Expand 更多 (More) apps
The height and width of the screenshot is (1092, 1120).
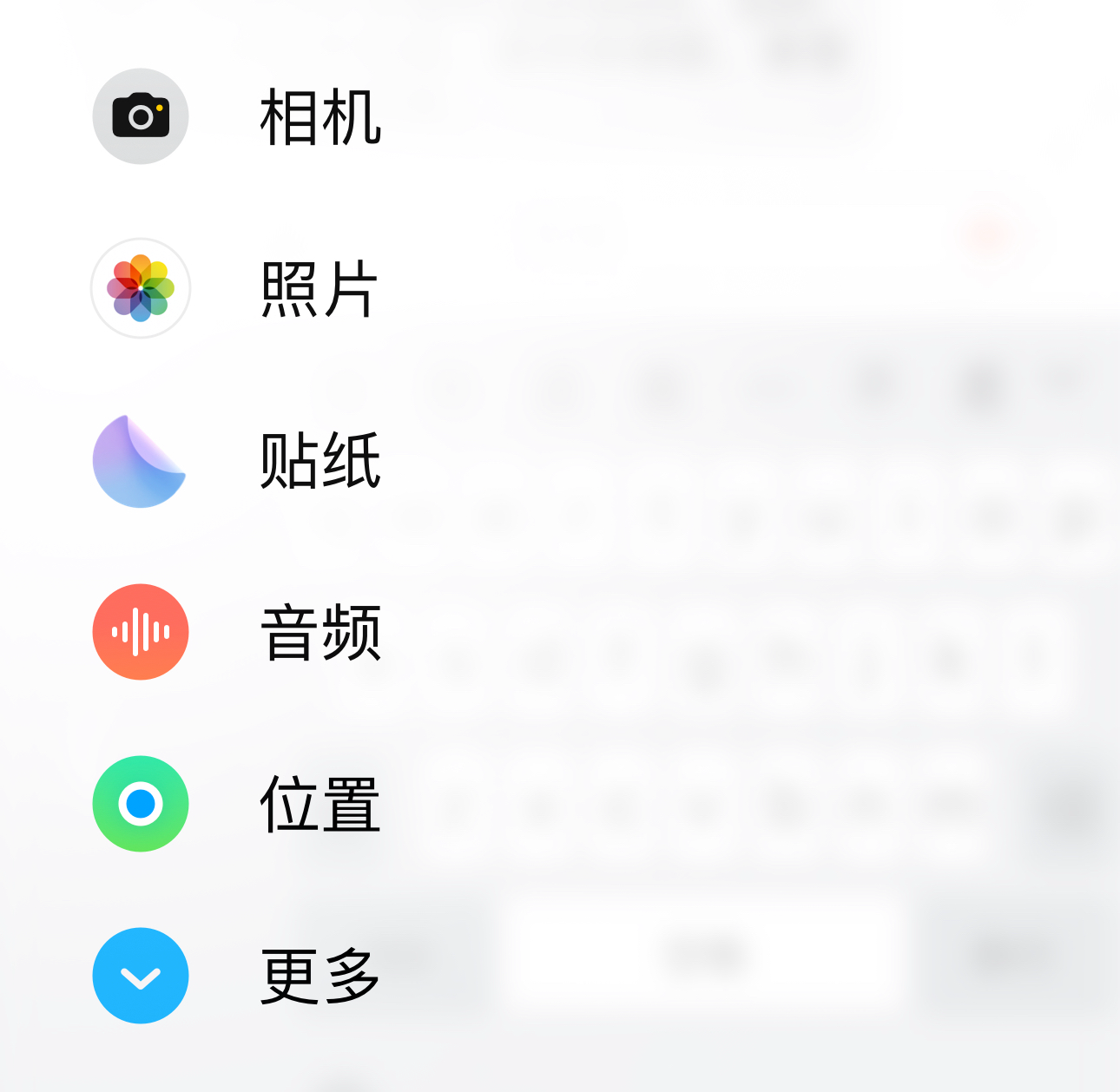(x=141, y=976)
